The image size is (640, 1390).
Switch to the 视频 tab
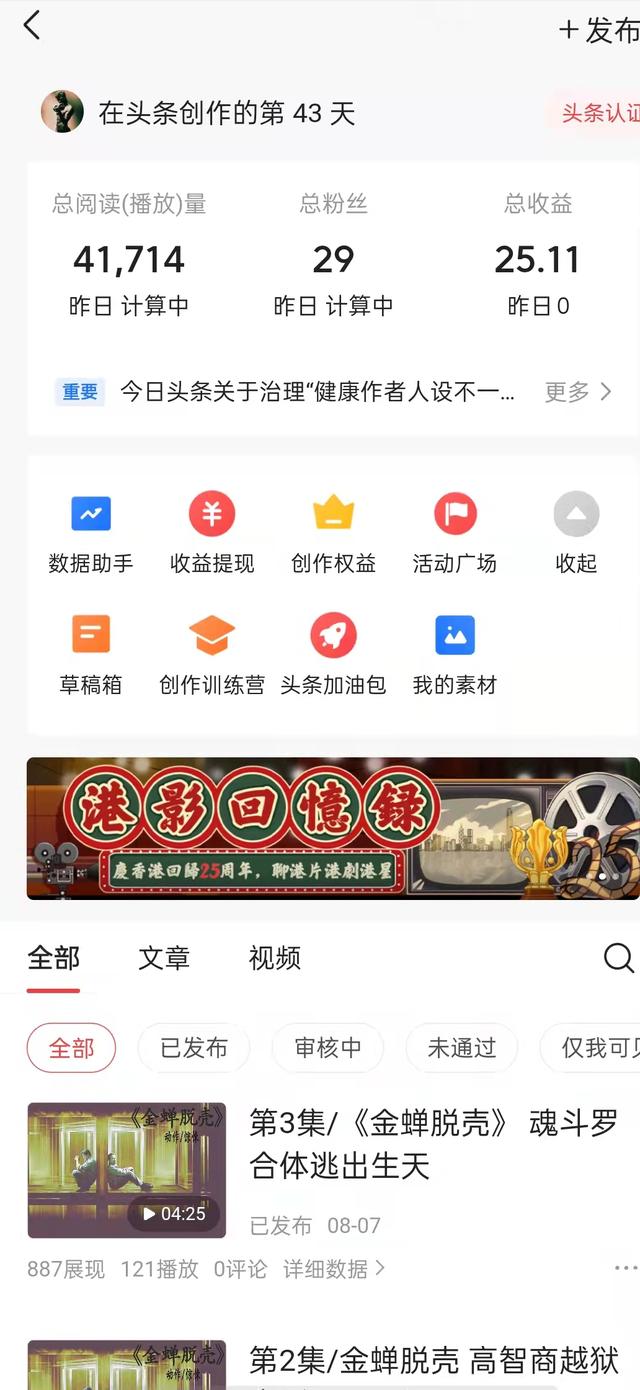tap(275, 958)
